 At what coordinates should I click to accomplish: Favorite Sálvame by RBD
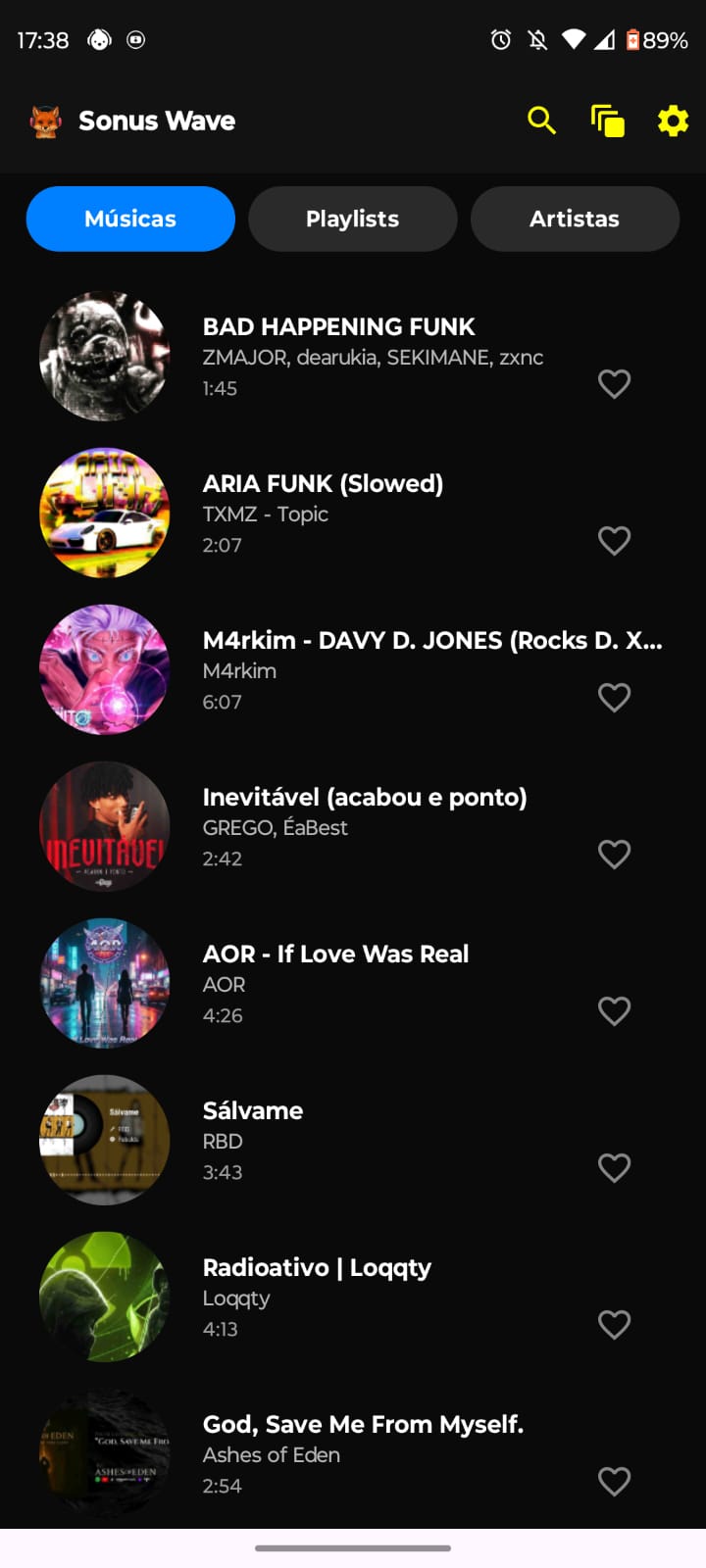pyautogui.click(x=615, y=1168)
